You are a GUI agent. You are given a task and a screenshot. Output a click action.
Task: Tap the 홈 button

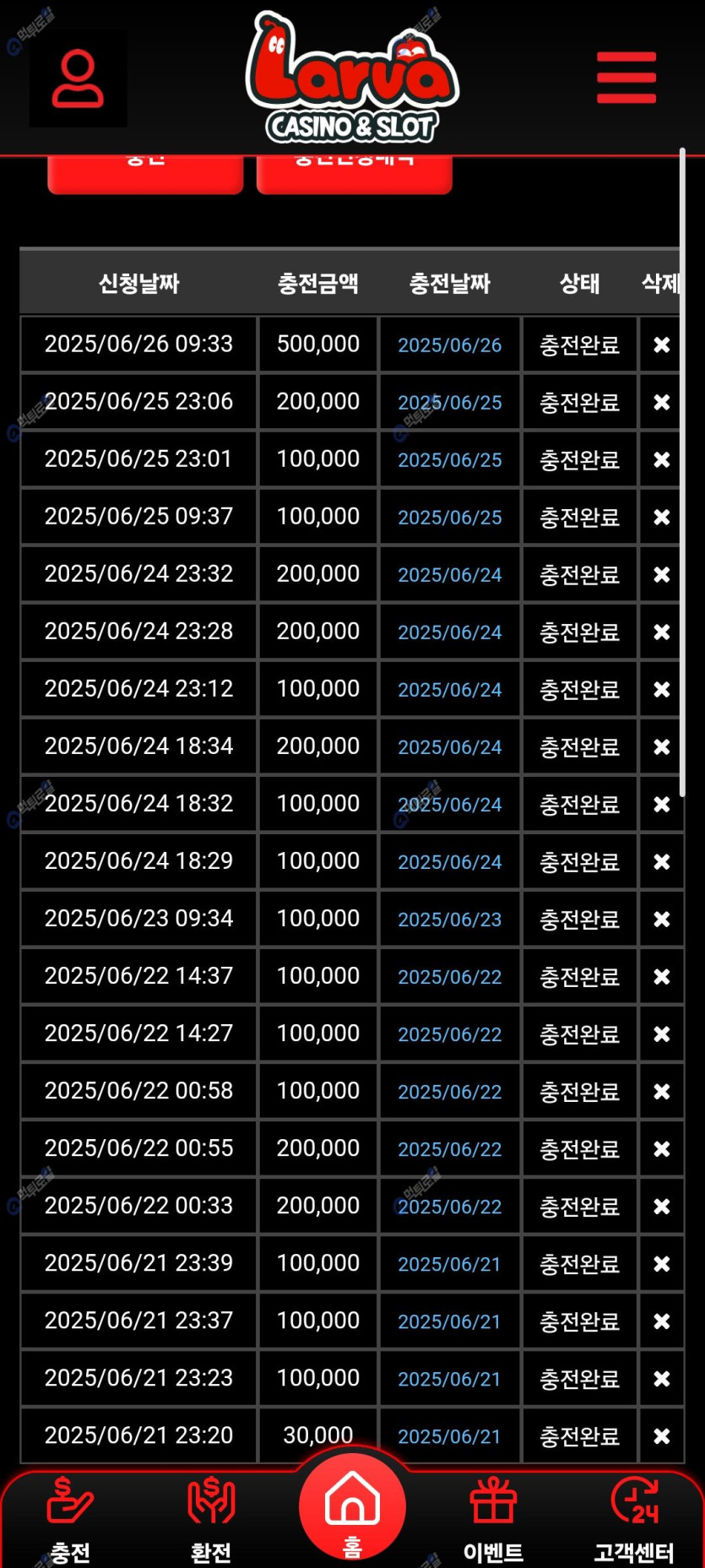point(352,1507)
